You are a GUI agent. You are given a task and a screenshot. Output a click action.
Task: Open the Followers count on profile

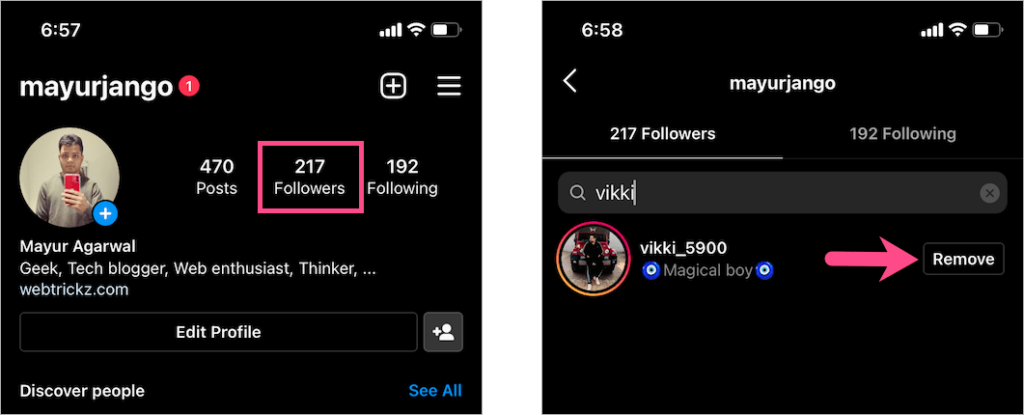[309, 177]
